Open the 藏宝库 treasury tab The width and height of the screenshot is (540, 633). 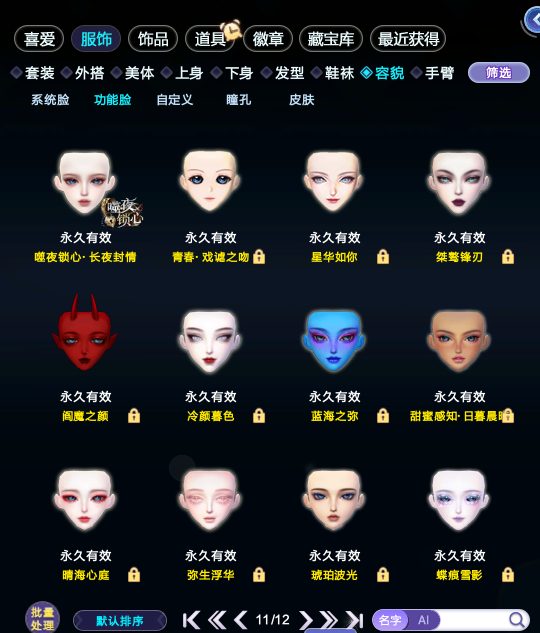pos(331,39)
